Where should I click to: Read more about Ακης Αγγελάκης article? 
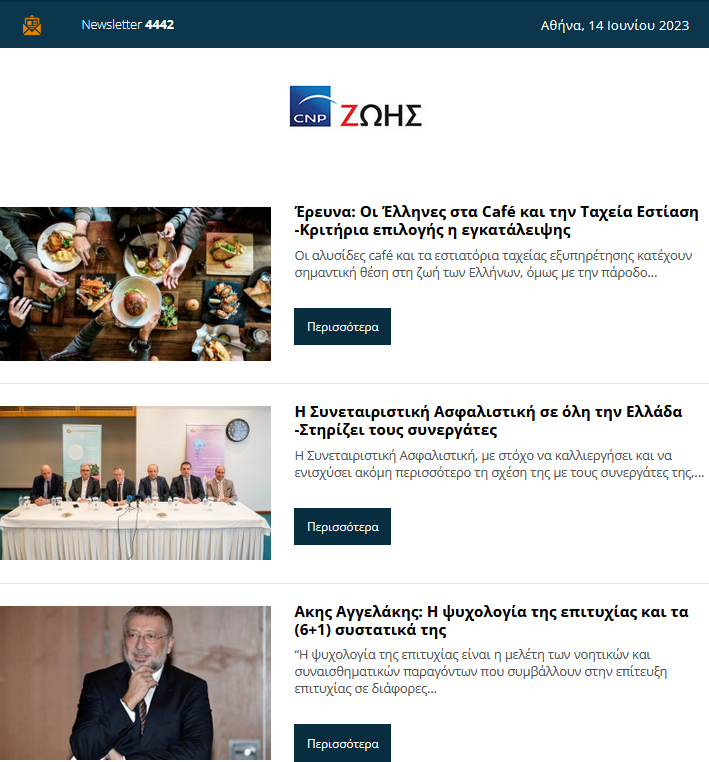tap(342, 744)
